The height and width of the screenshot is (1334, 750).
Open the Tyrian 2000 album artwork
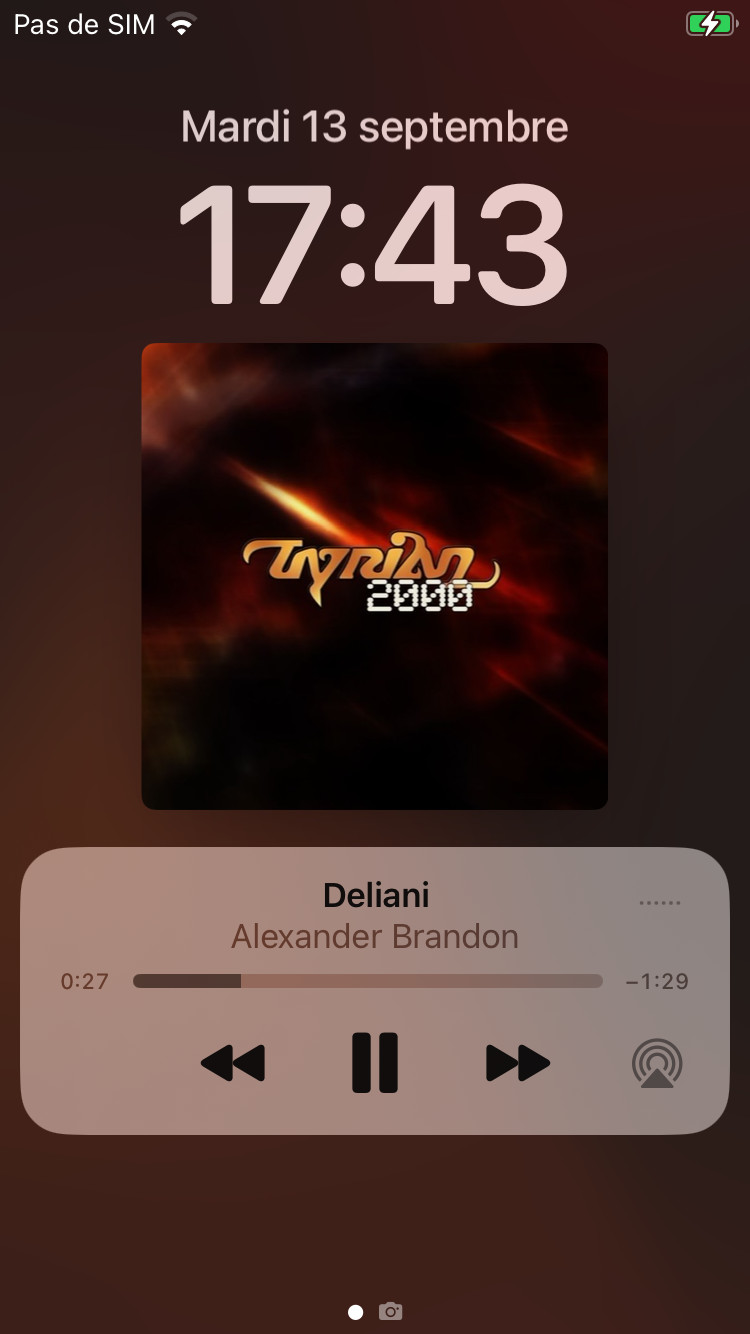pos(375,576)
